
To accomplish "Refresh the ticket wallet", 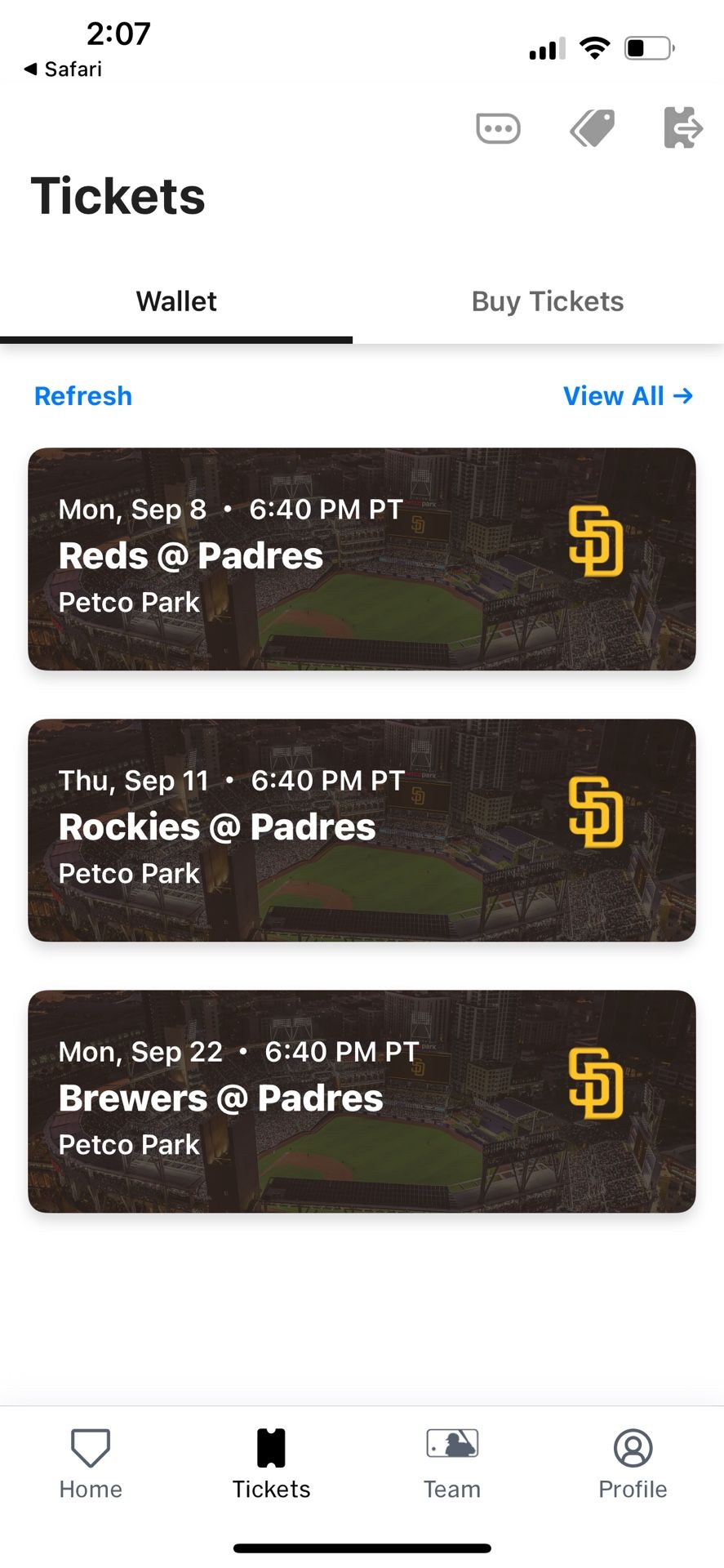I will [x=83, y=396].
